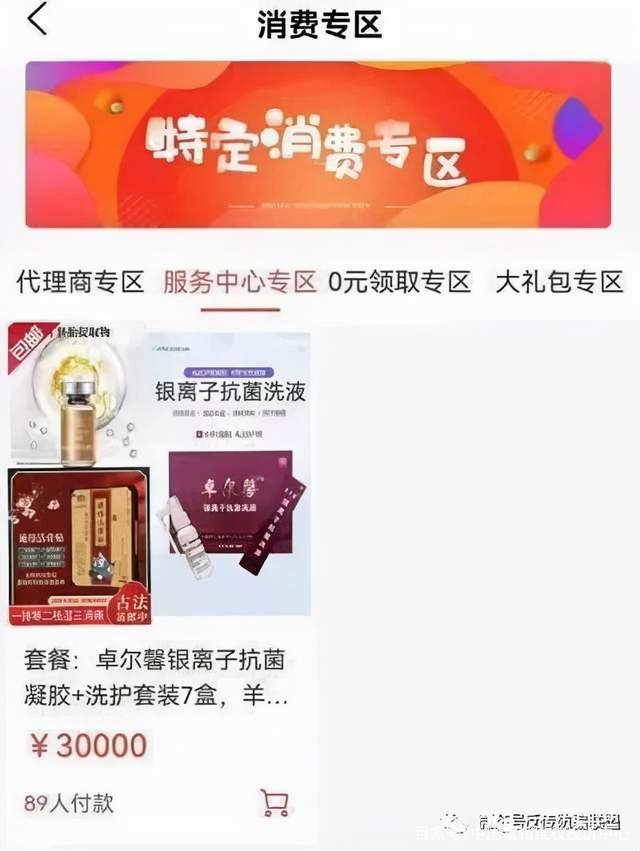The height and width of the screenshot is (851, 640).
Task: Open the 特定消费专区 banner
Action: pyautogui.click(x=318, y=145)
